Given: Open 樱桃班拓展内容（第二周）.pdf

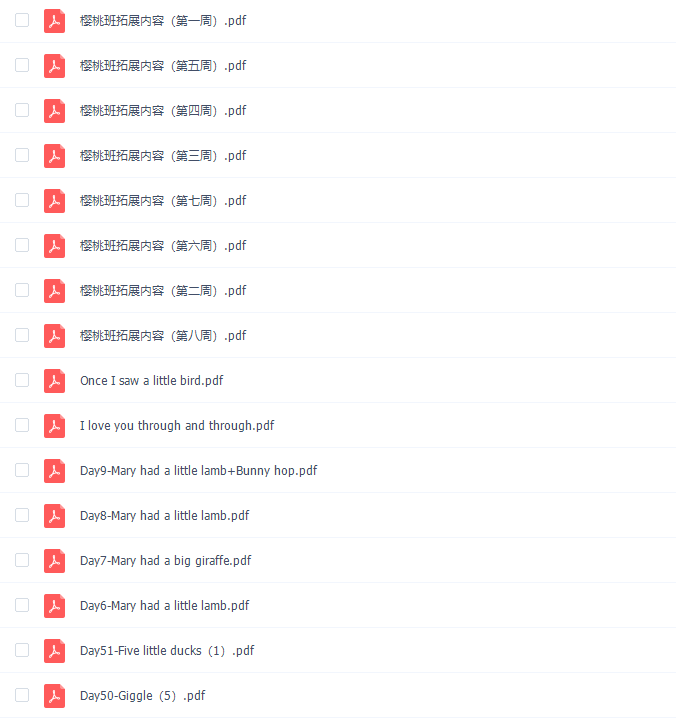Looking at the screenshot, I should [163, 290].
